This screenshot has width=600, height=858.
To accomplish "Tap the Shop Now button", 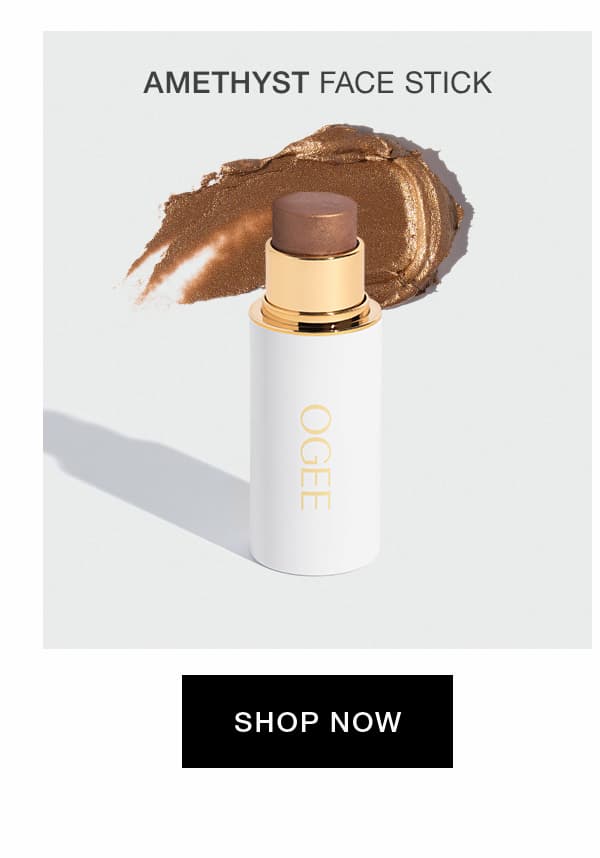I will tap(317, 721).
